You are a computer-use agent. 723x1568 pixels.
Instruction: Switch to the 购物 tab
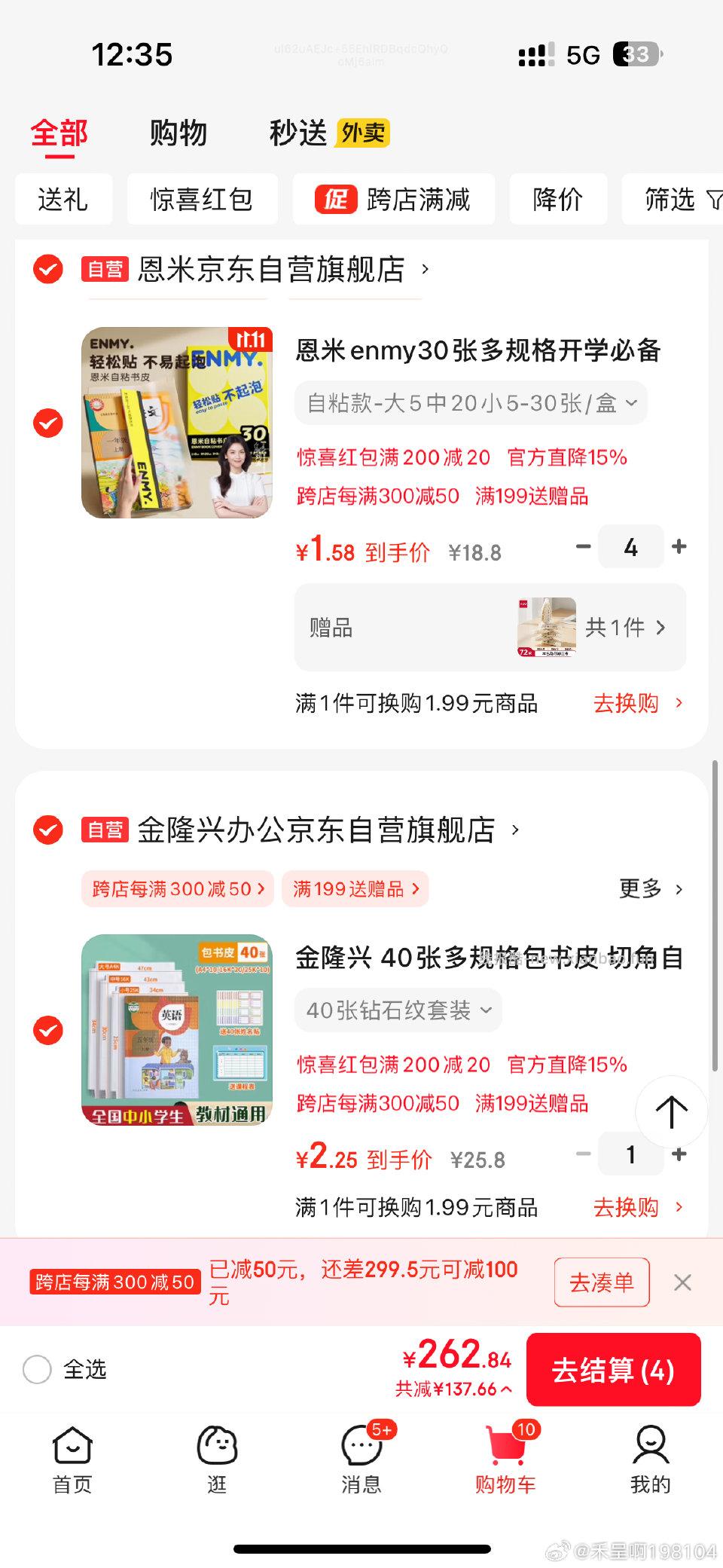click(178, 133)
